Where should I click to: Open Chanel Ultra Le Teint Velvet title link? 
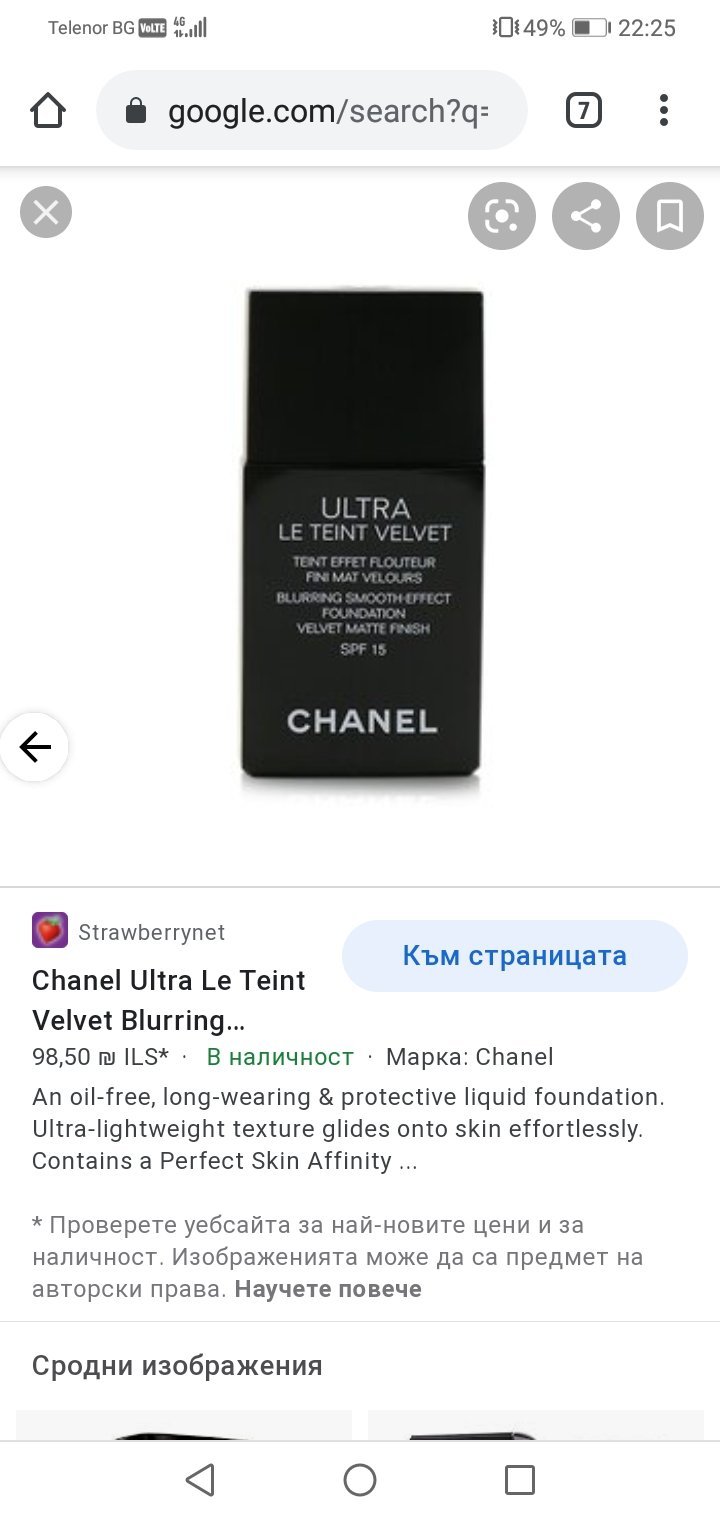(x=169, y=1000)
